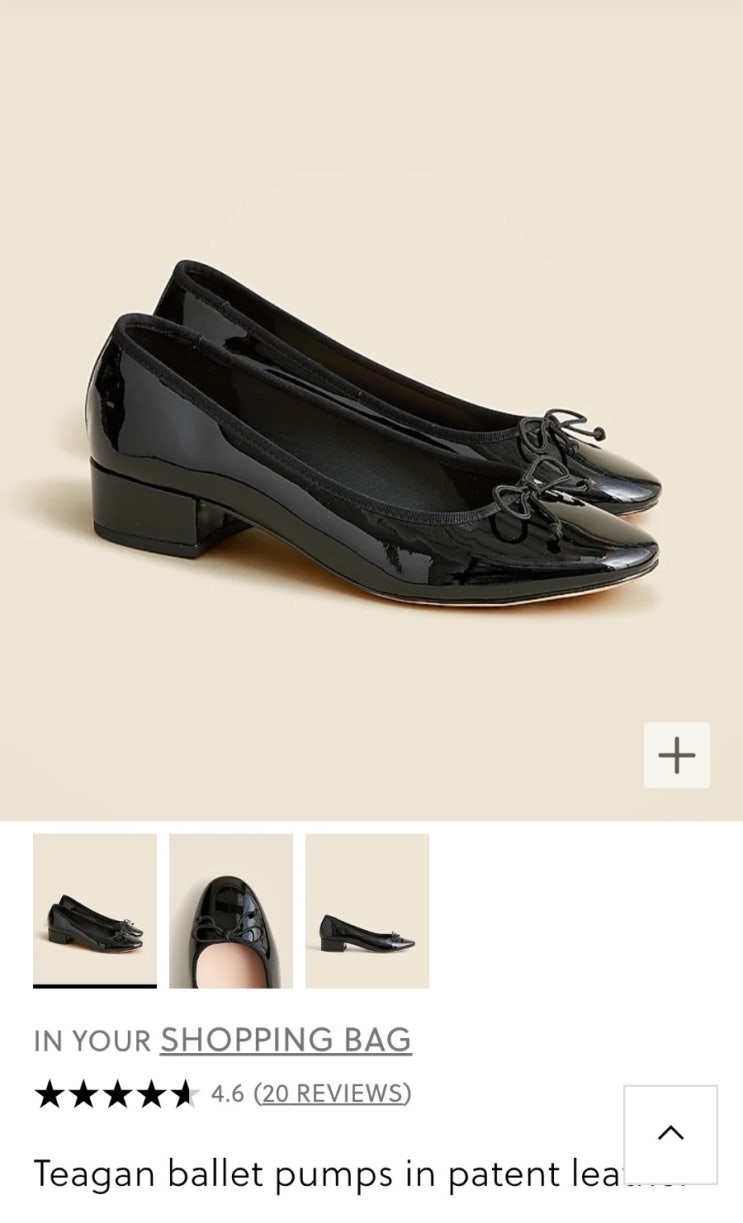Zoom the product image with plus button

tap(676, 755)
